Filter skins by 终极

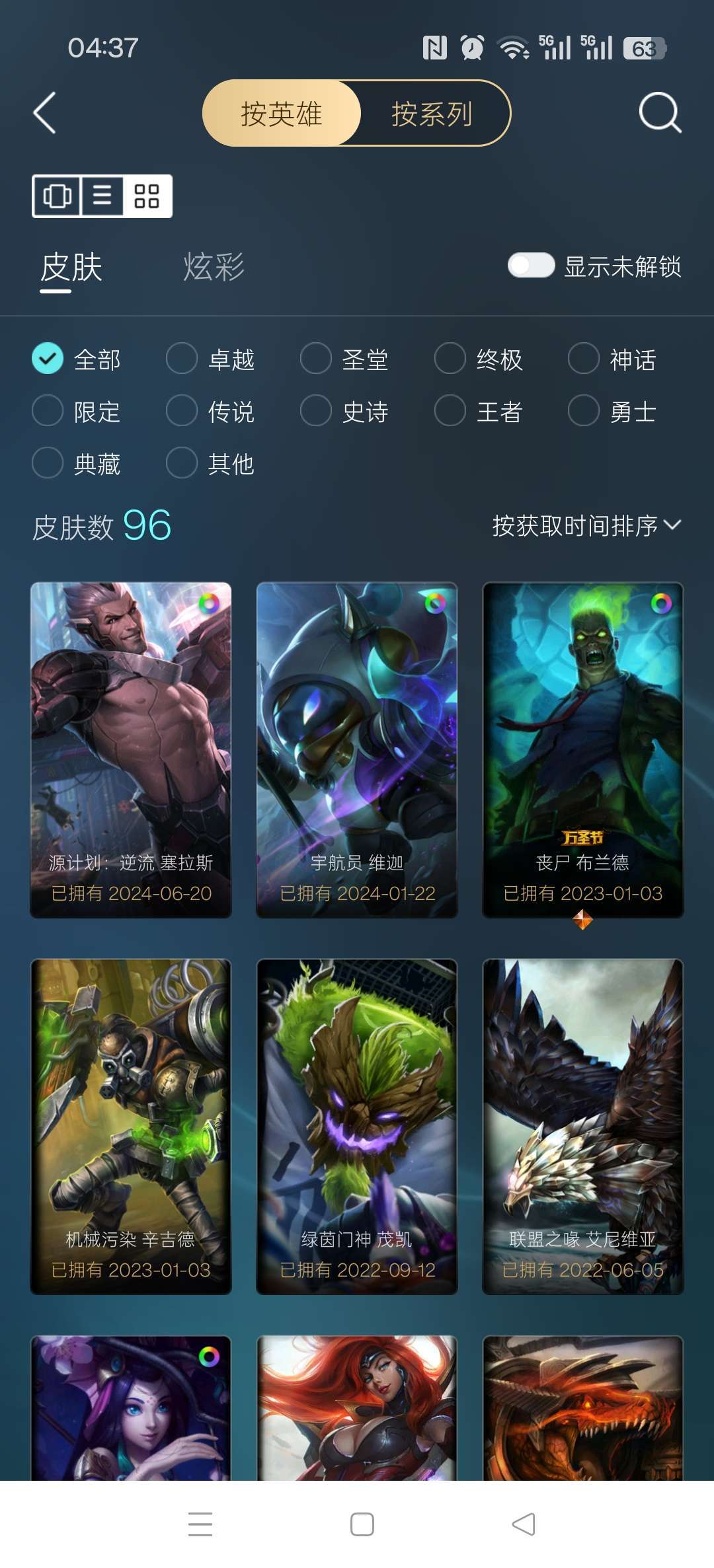(479, 359)
